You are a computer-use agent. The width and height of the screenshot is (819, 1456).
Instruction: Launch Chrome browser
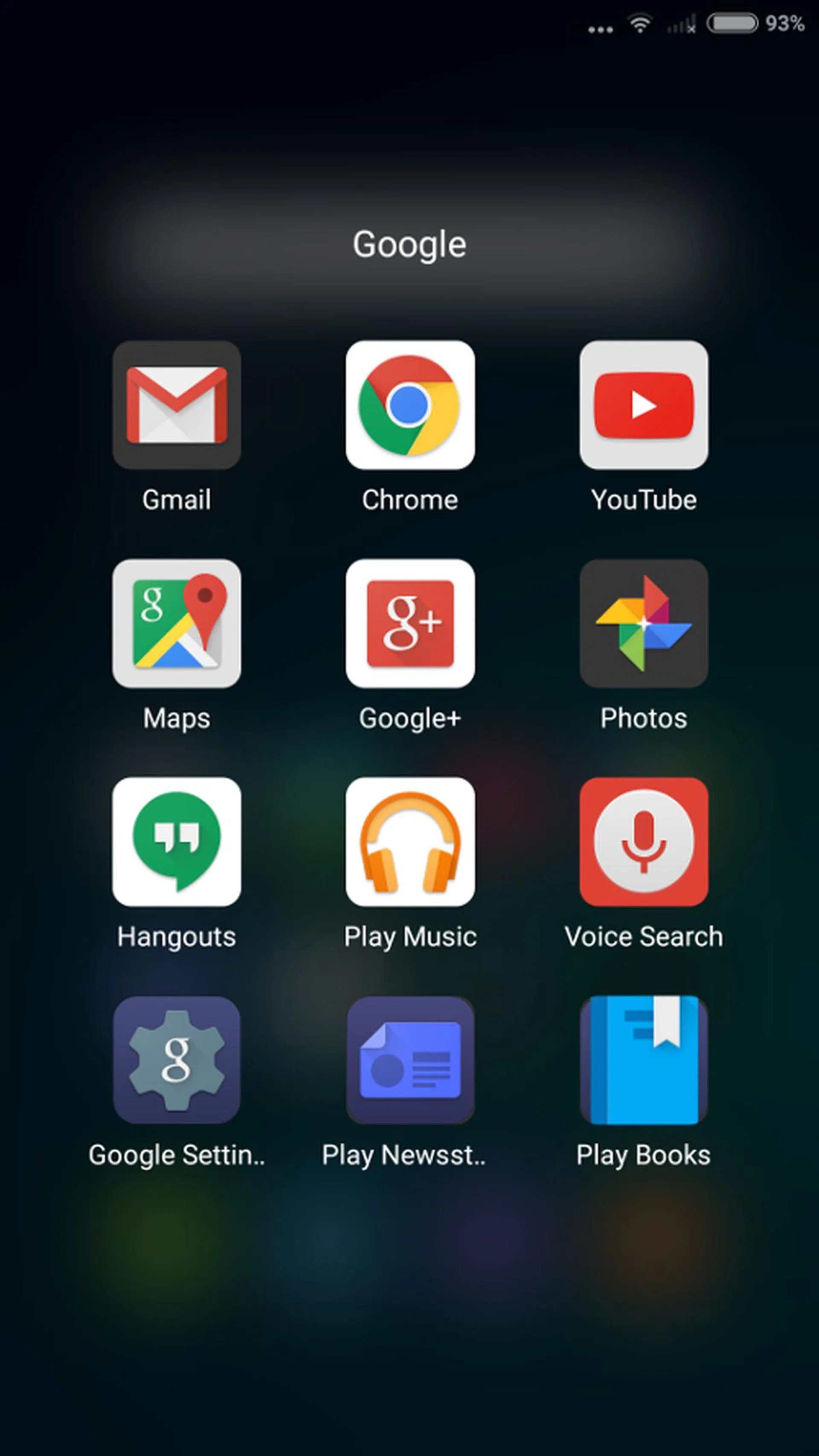[x=410, y=405]
